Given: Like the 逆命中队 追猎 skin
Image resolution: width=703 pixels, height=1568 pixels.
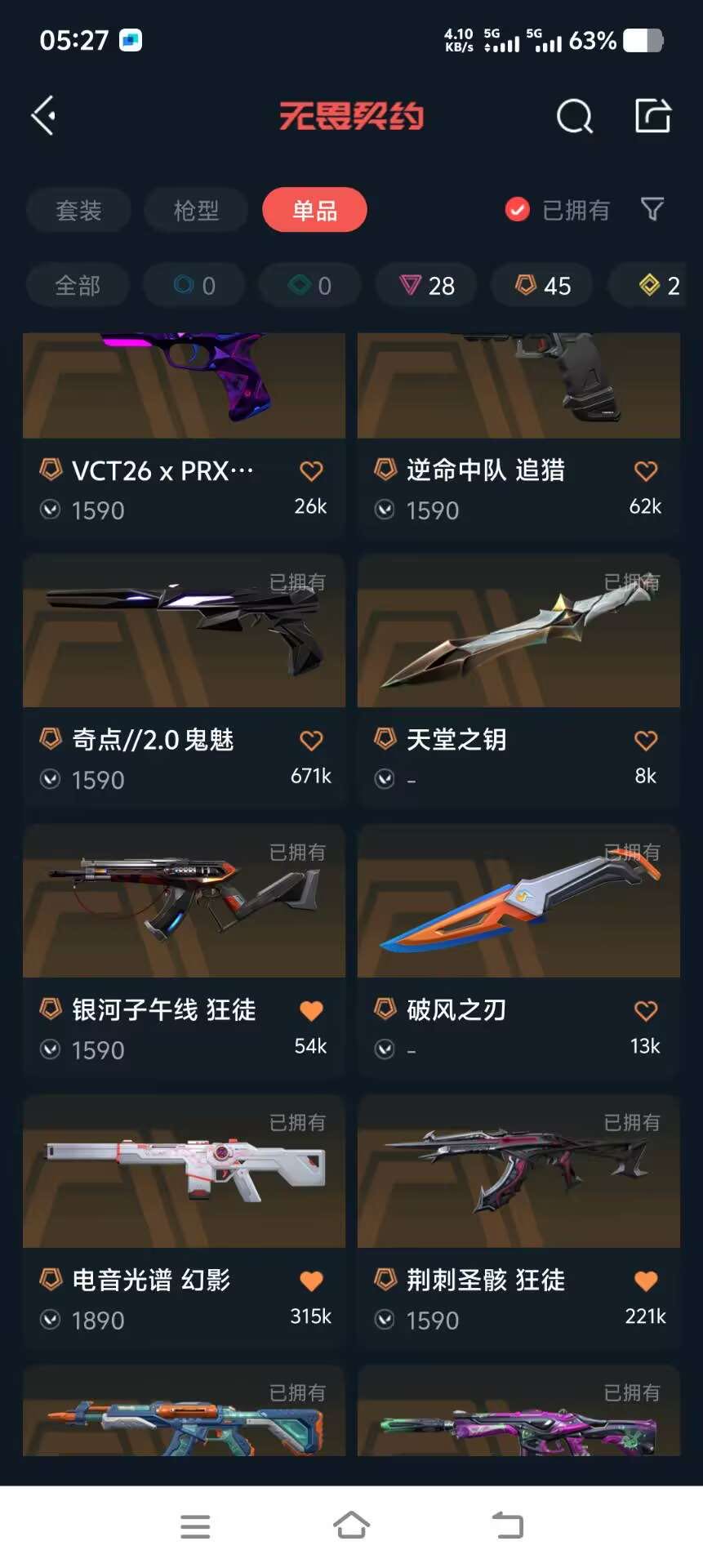Looking at the screenshot, I should coord(645,470).
